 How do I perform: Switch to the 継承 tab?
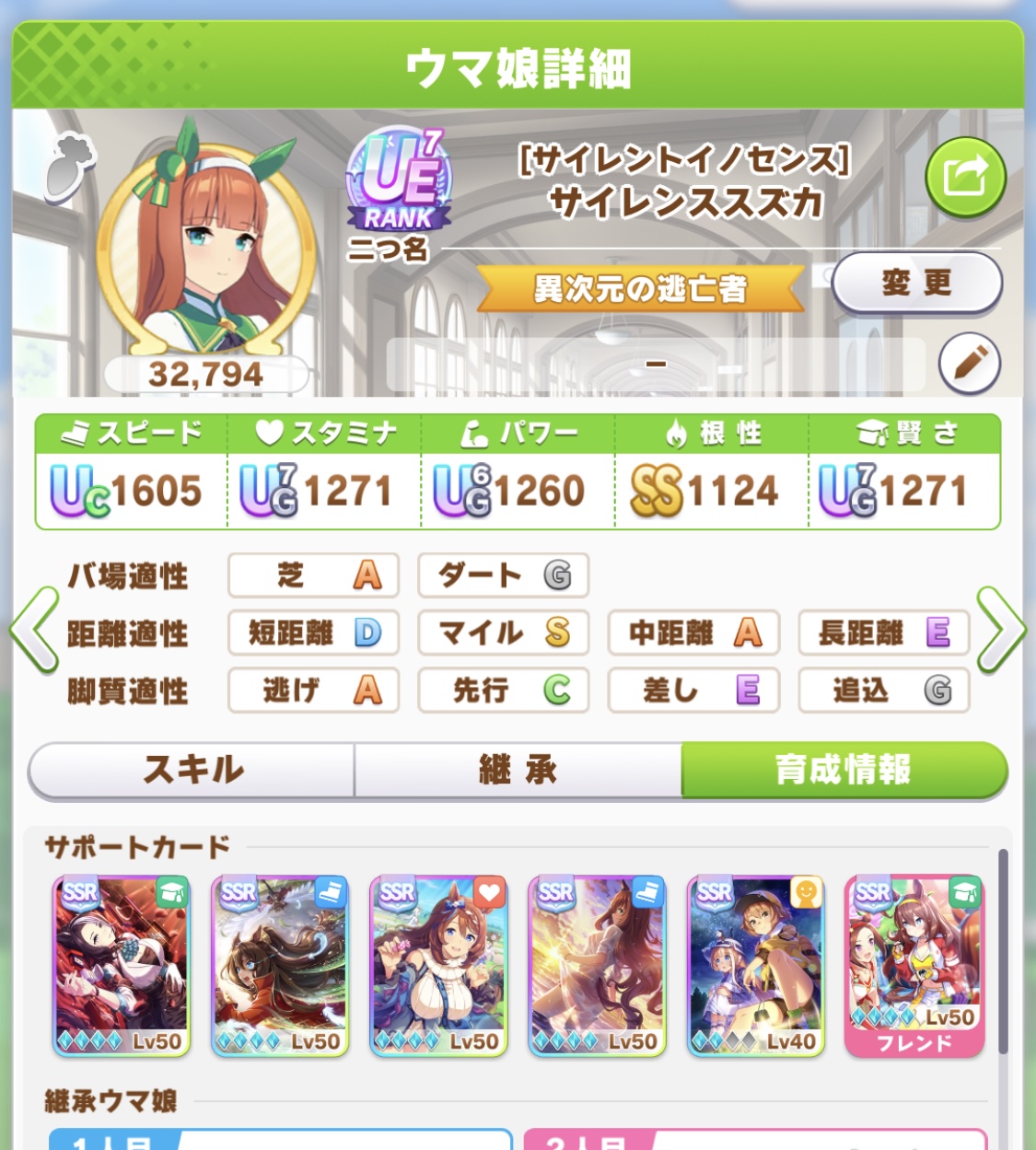(518, 770)
